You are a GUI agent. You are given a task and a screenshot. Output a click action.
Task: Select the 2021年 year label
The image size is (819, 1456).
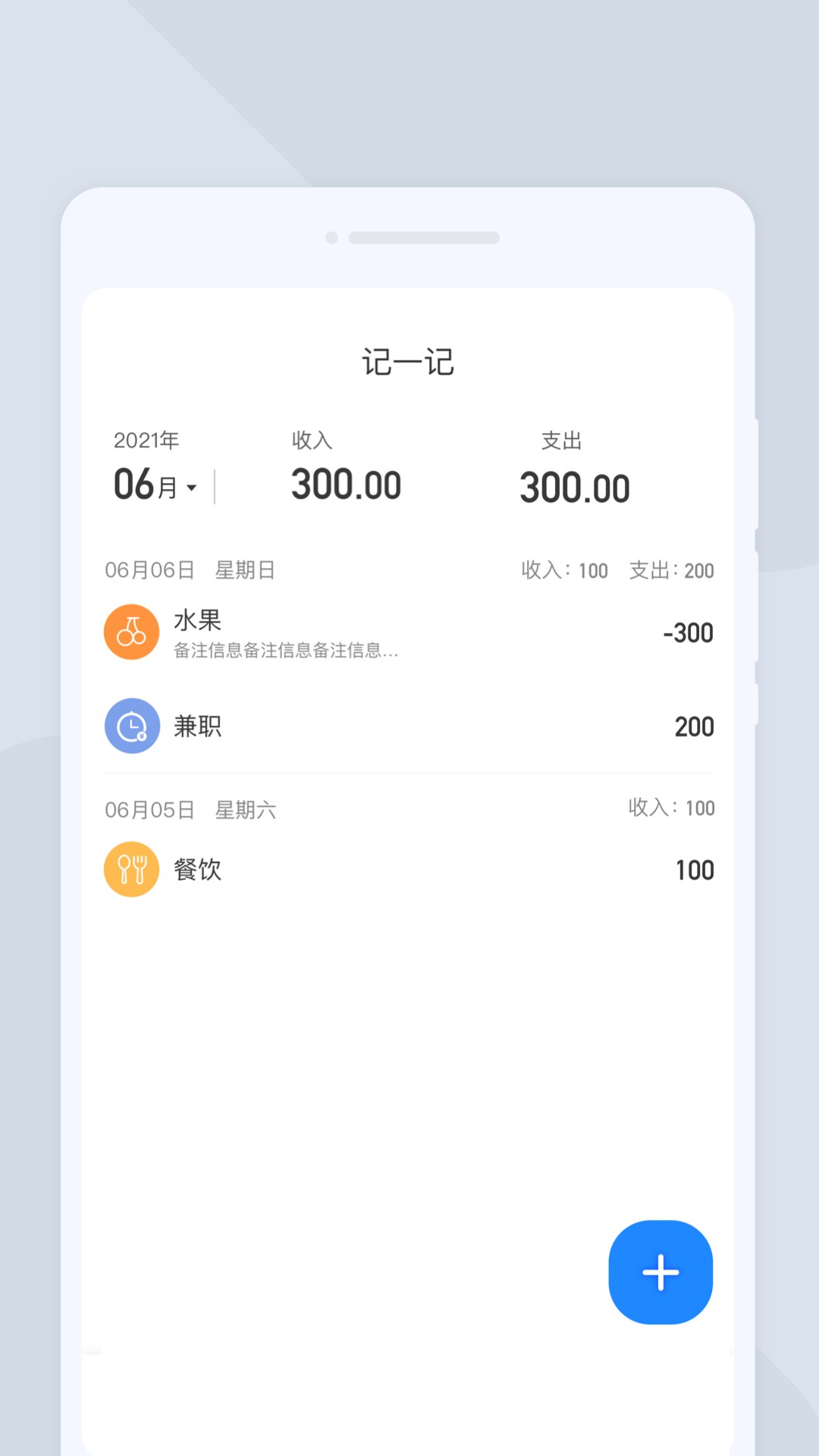(x=145, y=439)
